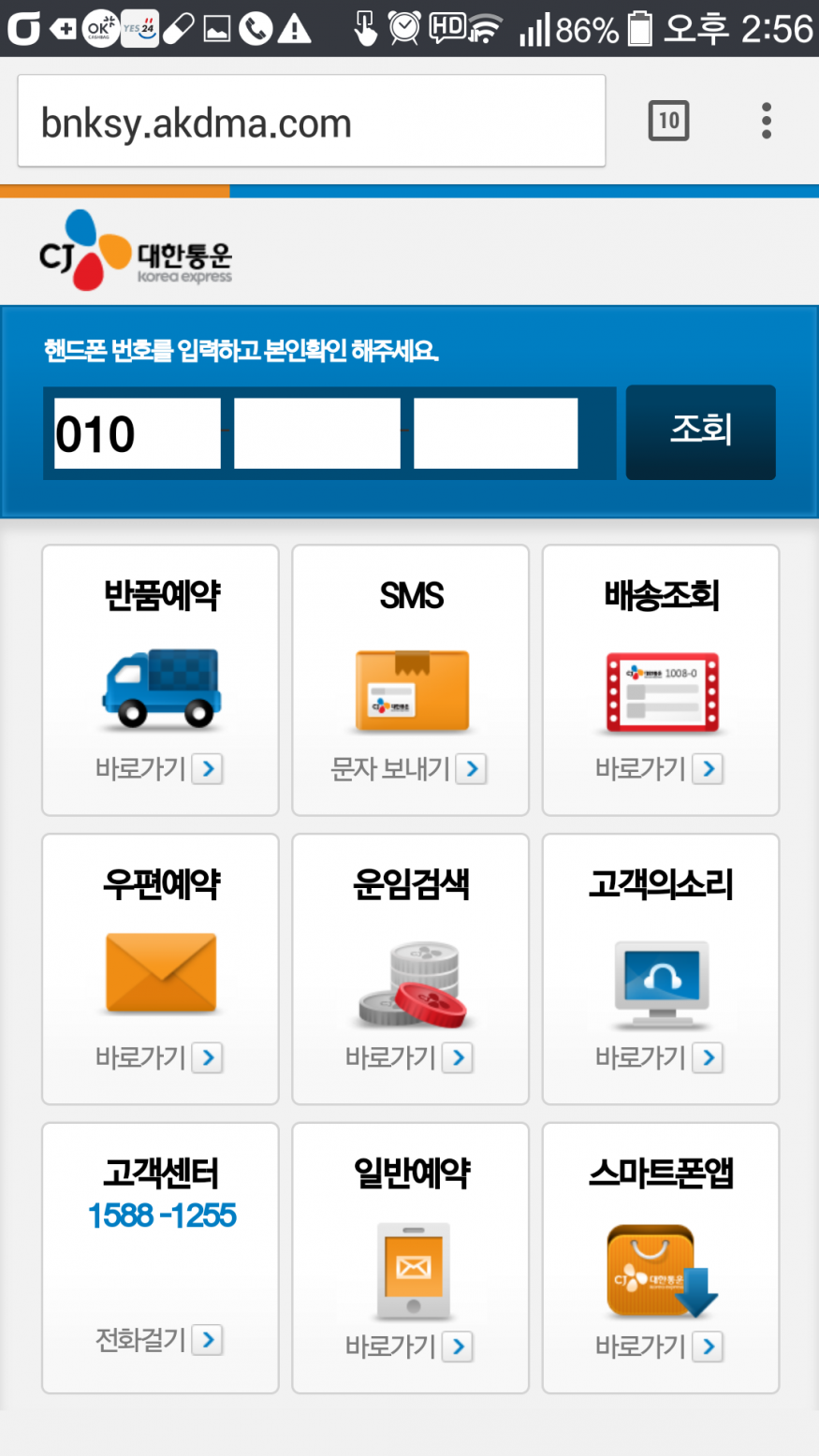Open the browser tab switcher
The height and width of the screenshot is (1456, 819).
(668, 121)
